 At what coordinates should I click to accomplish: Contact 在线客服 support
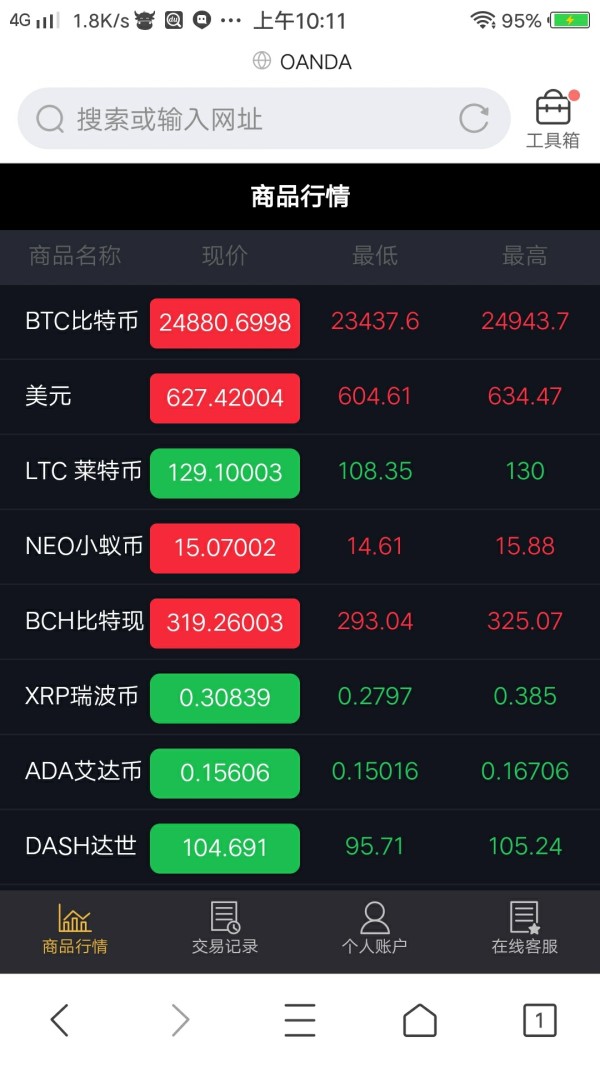coord(525,929)
